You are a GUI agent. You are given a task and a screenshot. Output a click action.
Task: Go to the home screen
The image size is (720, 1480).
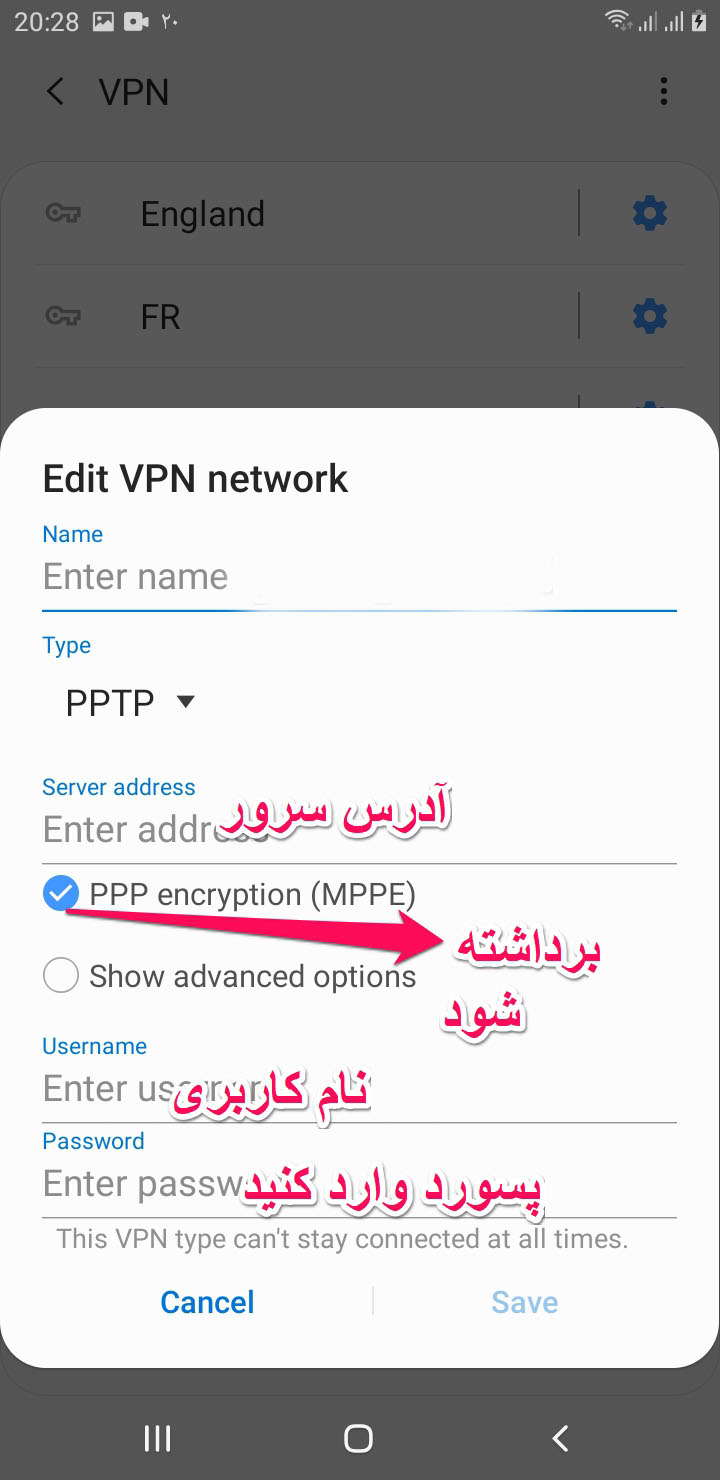pyautogui.click(x=358, y=1438)
